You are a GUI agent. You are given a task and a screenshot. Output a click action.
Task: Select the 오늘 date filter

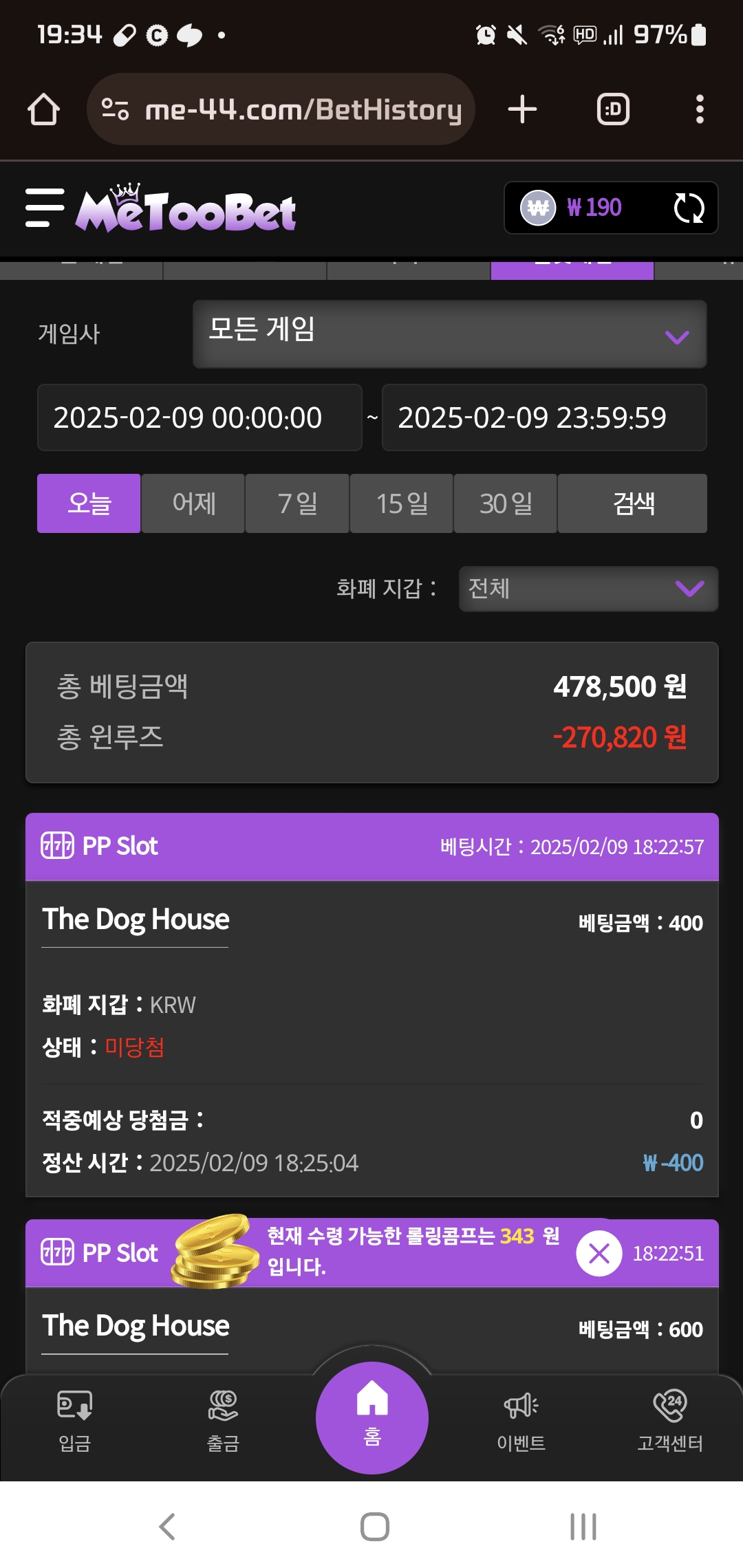pyautogui.click(x=89, y=503)
